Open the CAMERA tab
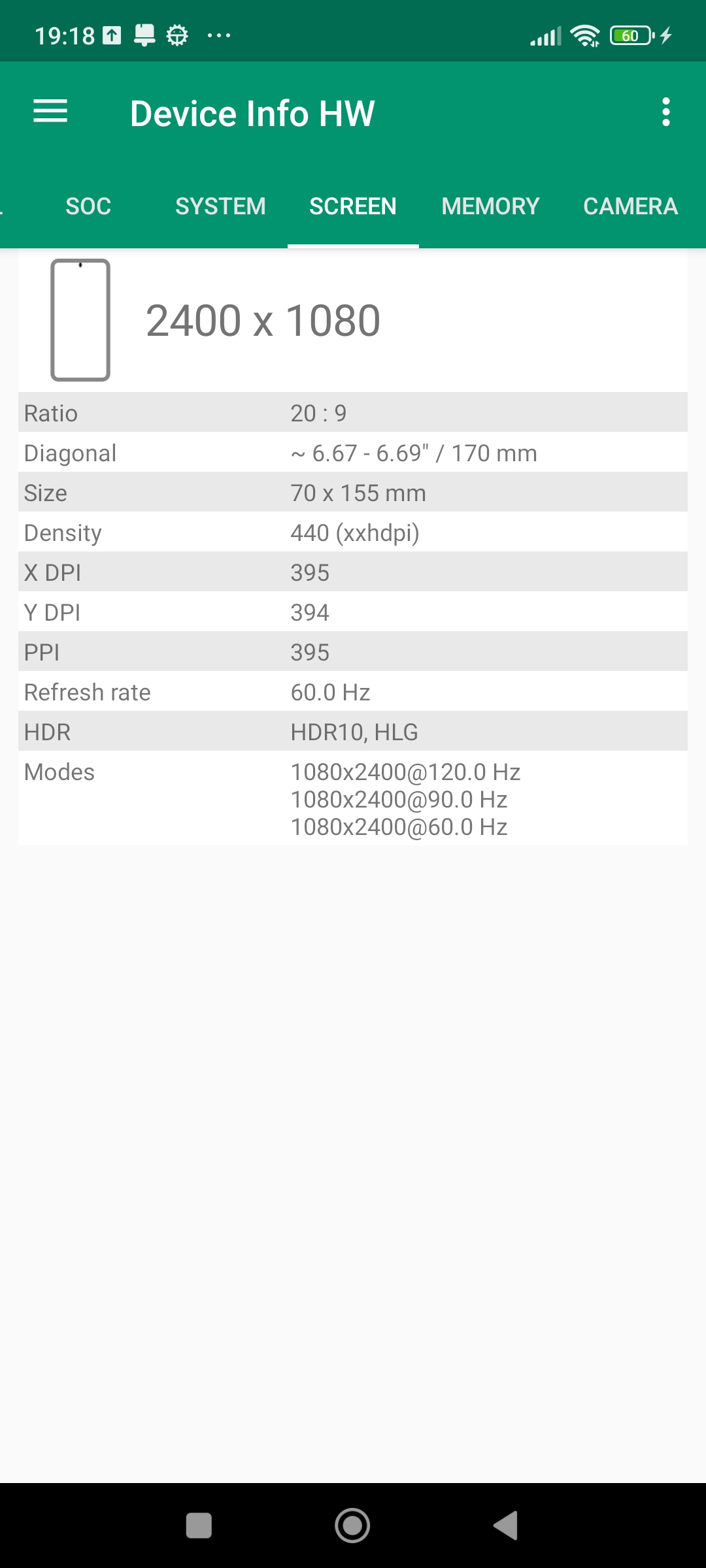Screen dimensions: 706x1568 pyautogui.click(x=630, y=206)
